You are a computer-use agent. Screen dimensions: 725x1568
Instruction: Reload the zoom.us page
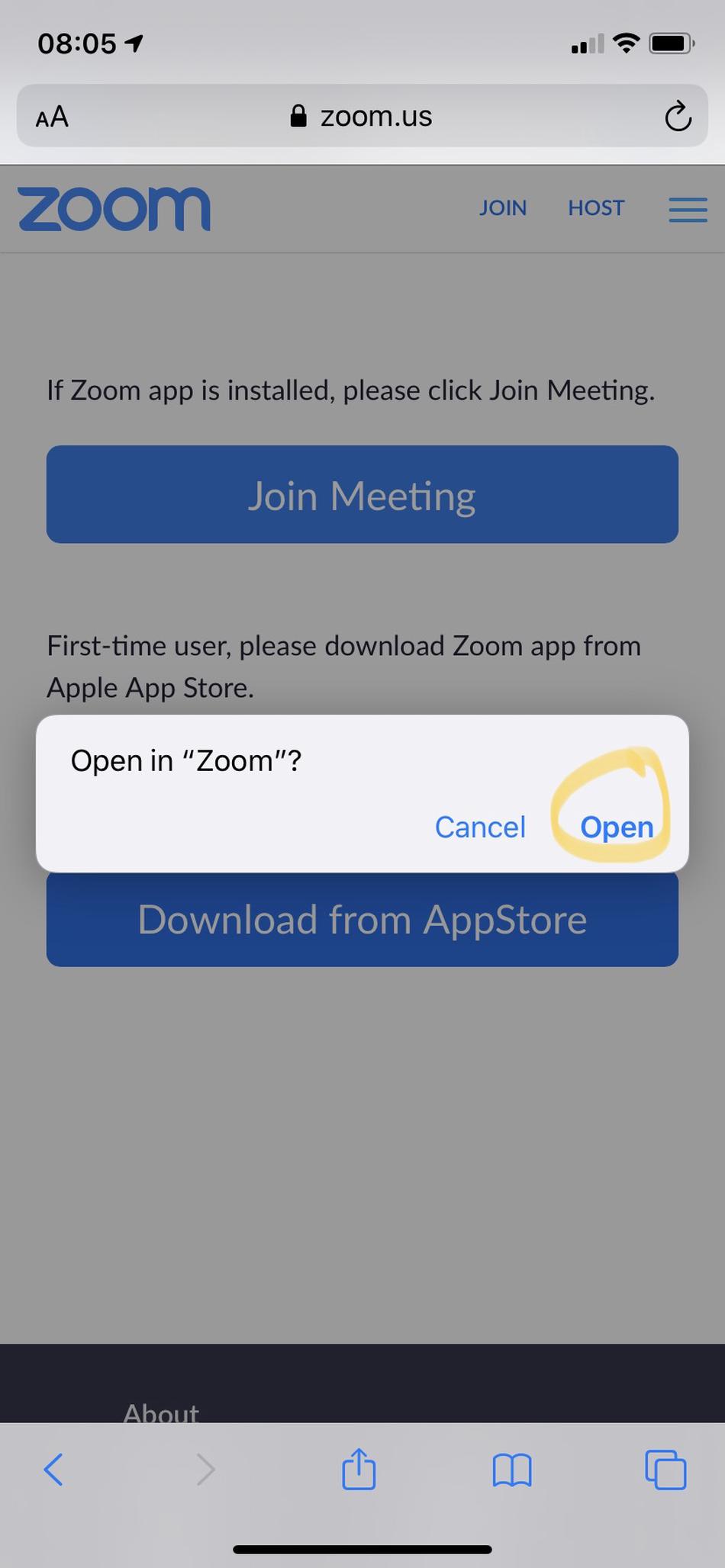678,117
